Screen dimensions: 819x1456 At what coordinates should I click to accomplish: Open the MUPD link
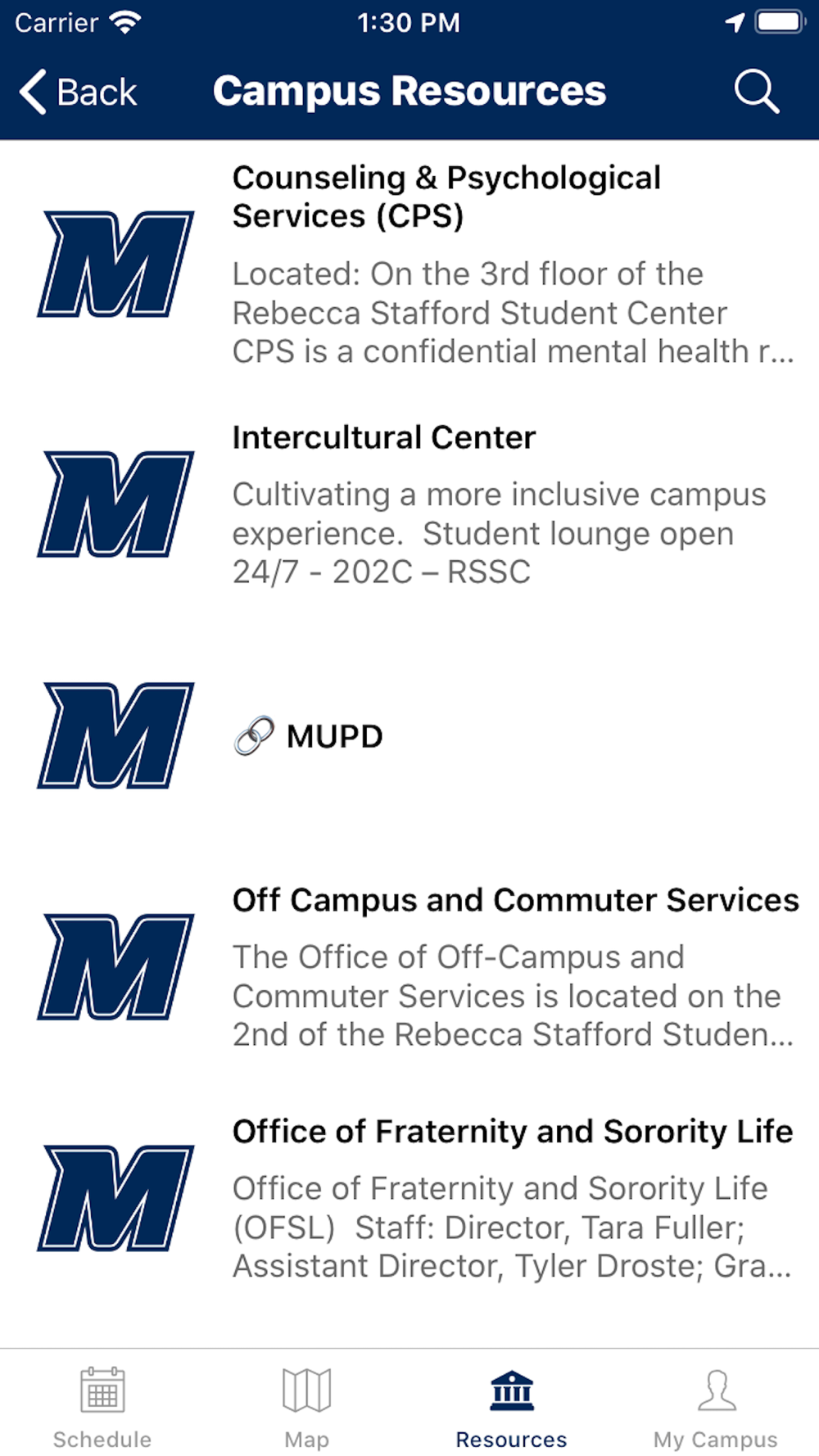(x=334, y=736)
